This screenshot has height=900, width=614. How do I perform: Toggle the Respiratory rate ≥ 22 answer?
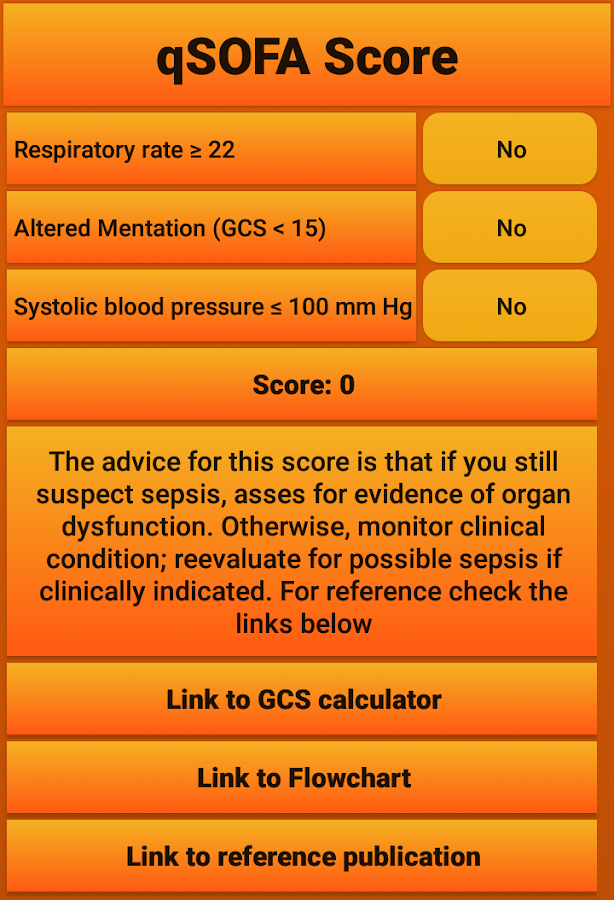[510, 149]
